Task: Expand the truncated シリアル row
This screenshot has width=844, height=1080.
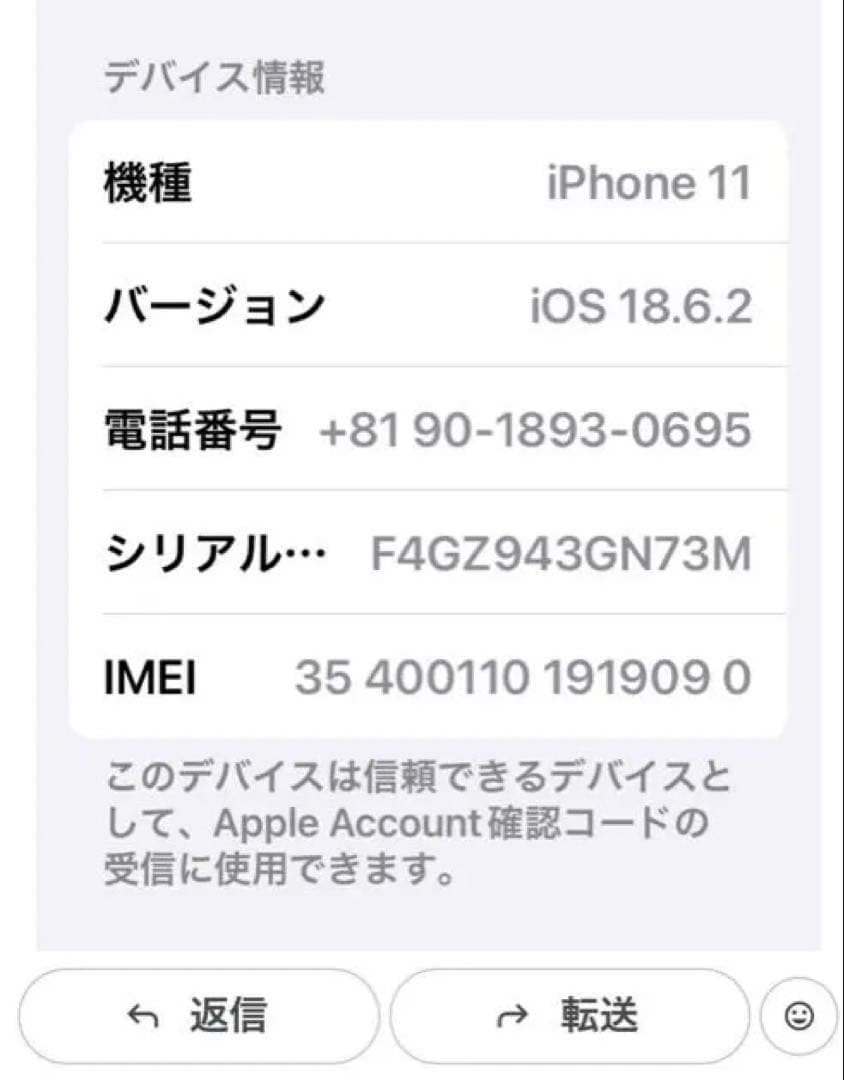Action: [x=420, y=551]
